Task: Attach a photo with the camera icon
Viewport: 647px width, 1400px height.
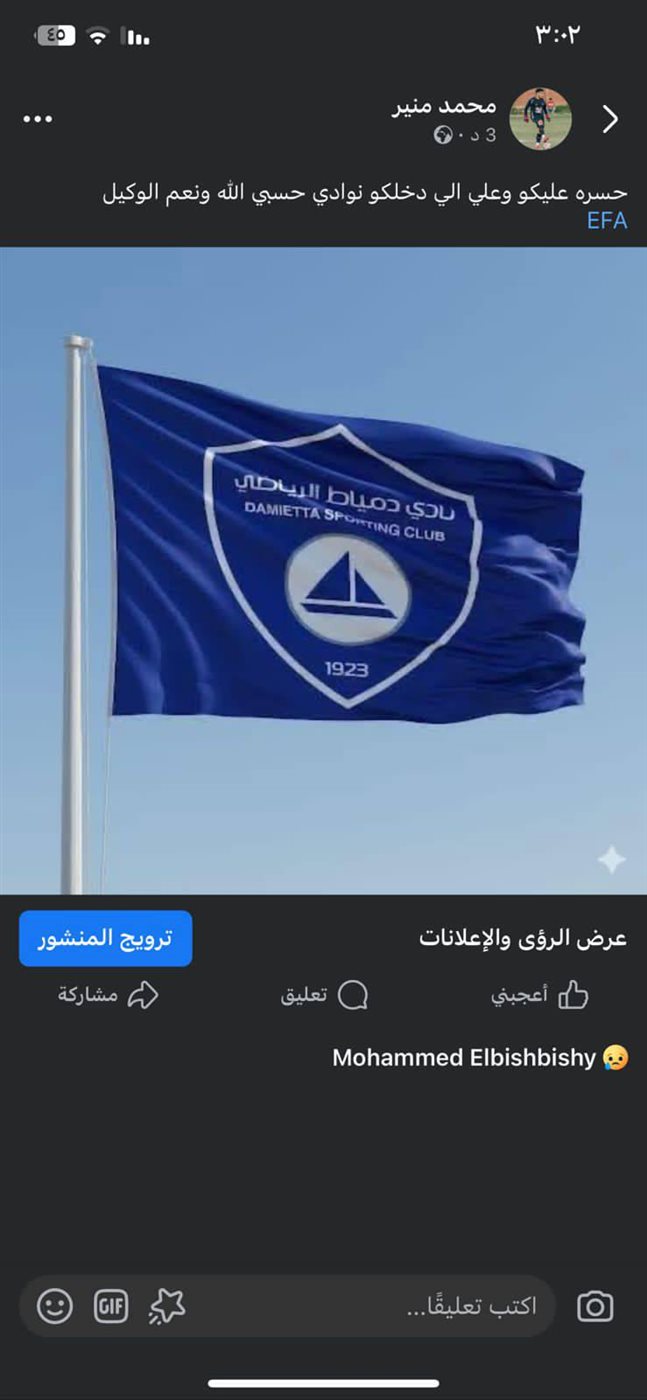Action: [595, 1306]
